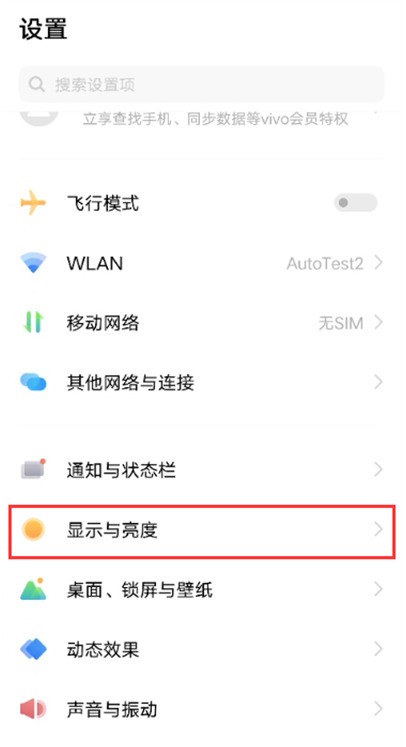Open 声音与振动 settings

coord(201,709)
